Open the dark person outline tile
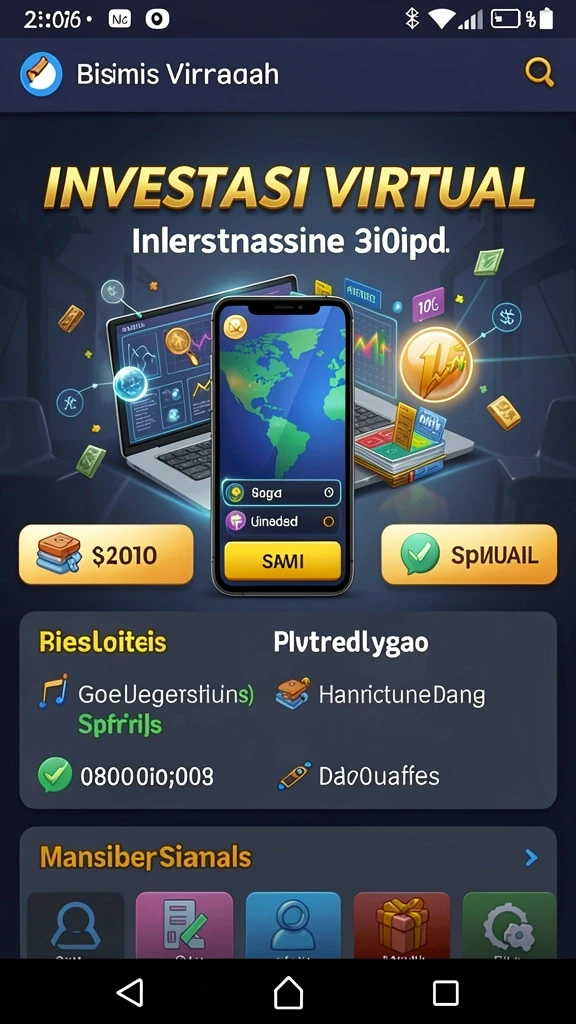Screen dimensions: 576x1024 point(76,925)
